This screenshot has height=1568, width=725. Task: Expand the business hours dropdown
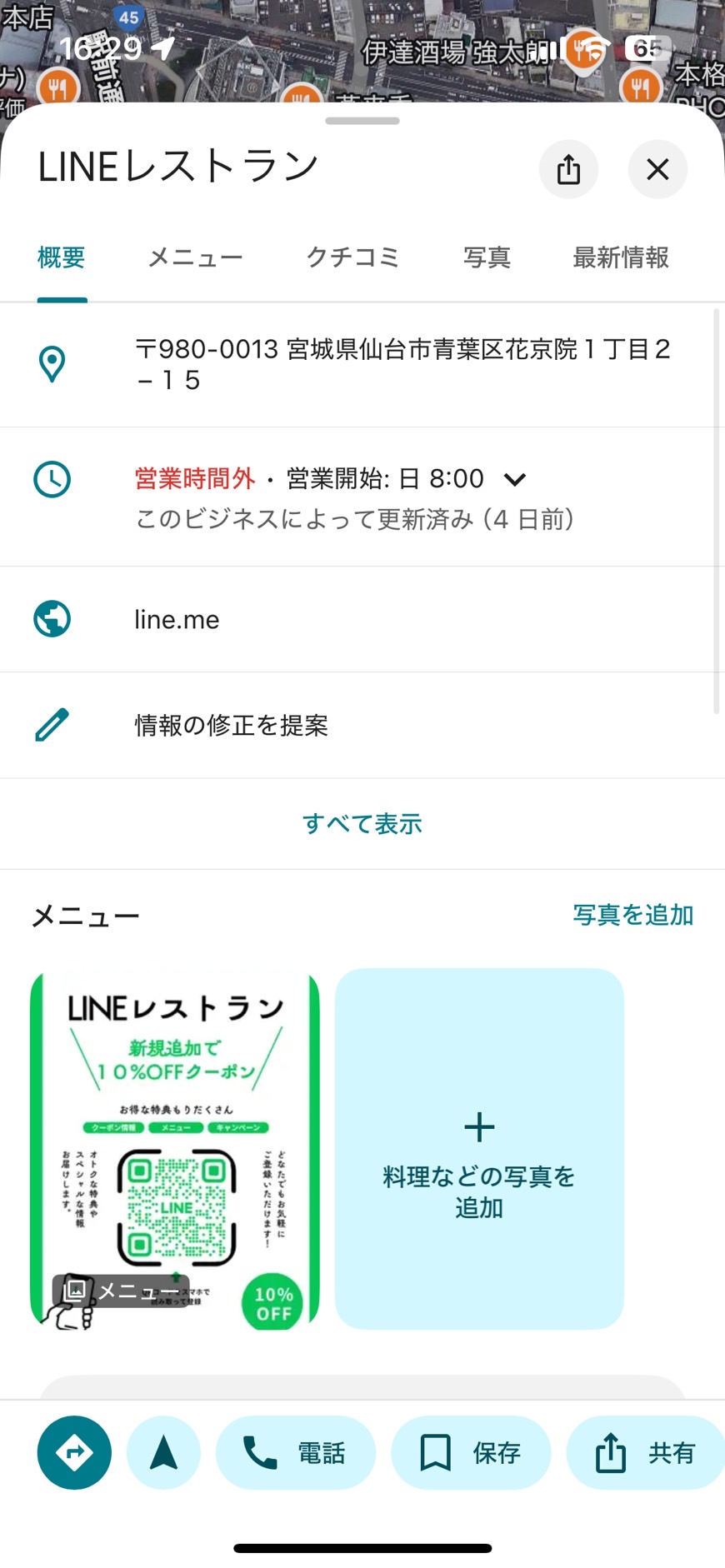point(515,479)
